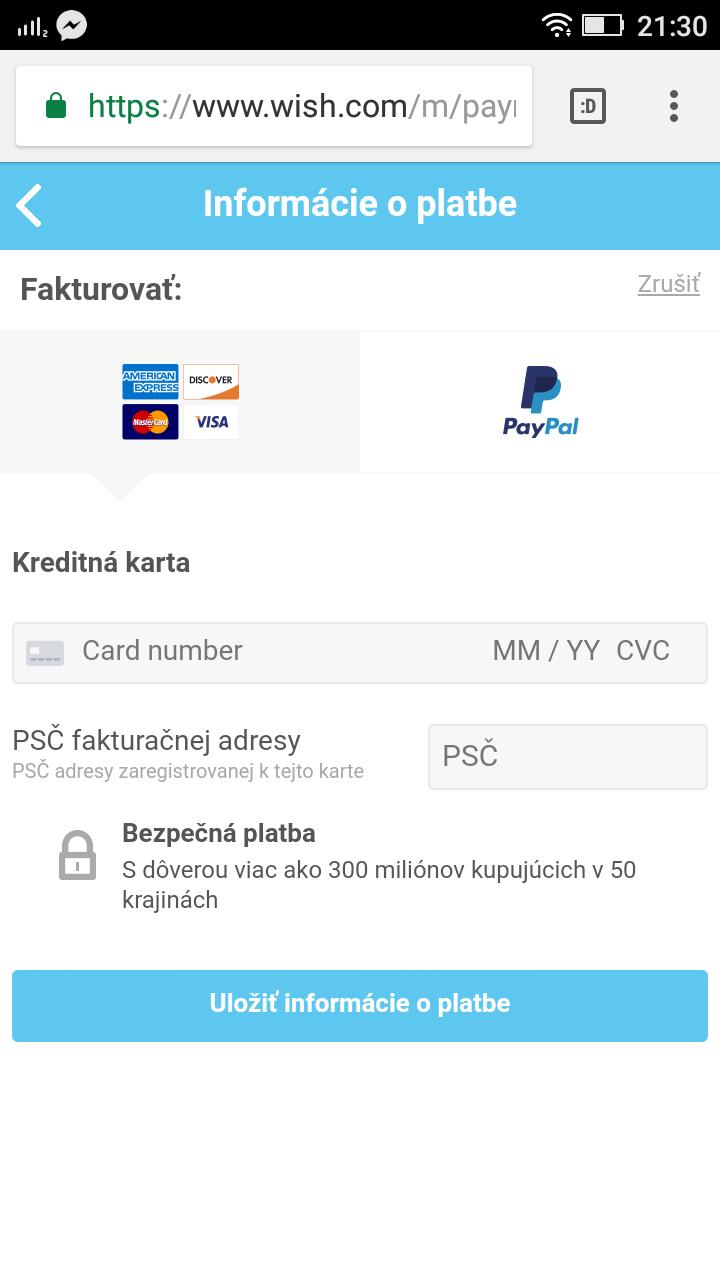This screenshot has height=1280, width=720.
Task: Tap the CVC field
Action: (x=643, y=651)
